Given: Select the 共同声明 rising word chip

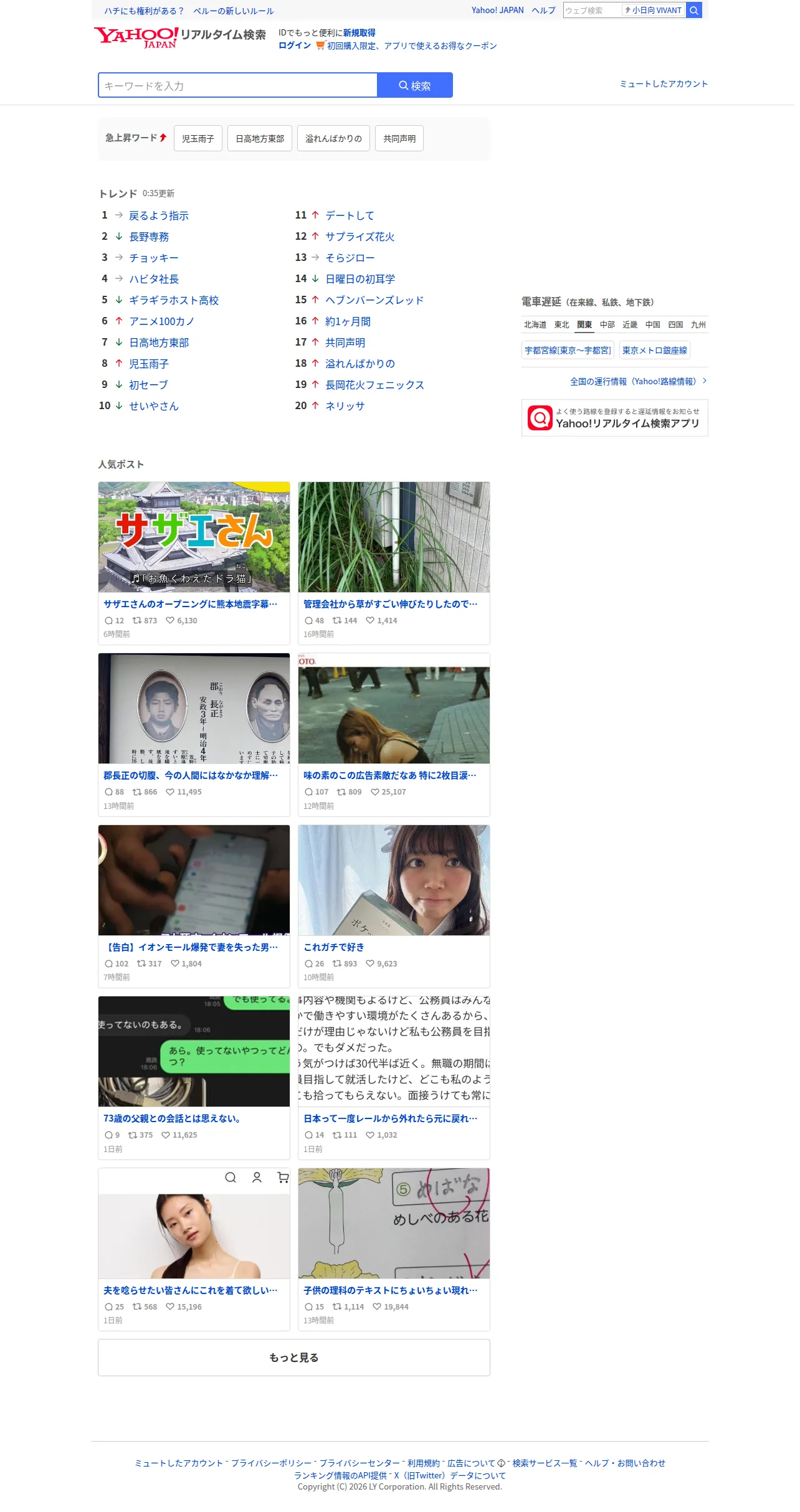Looking at the screenshot, I should [399, 138].
